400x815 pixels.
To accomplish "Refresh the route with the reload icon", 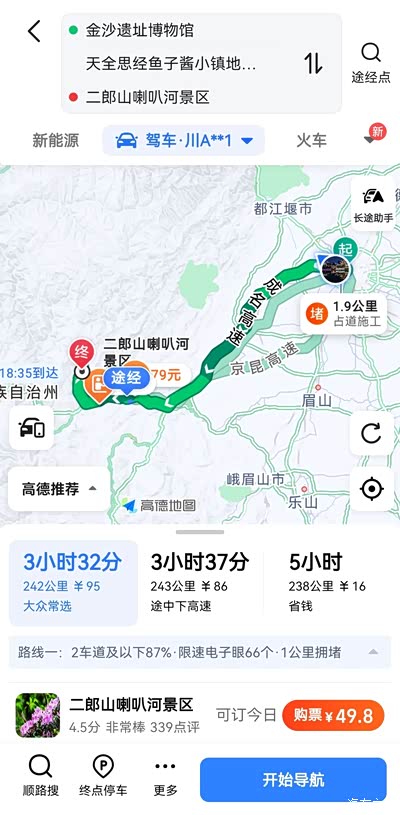I will (x=372, y=433).
